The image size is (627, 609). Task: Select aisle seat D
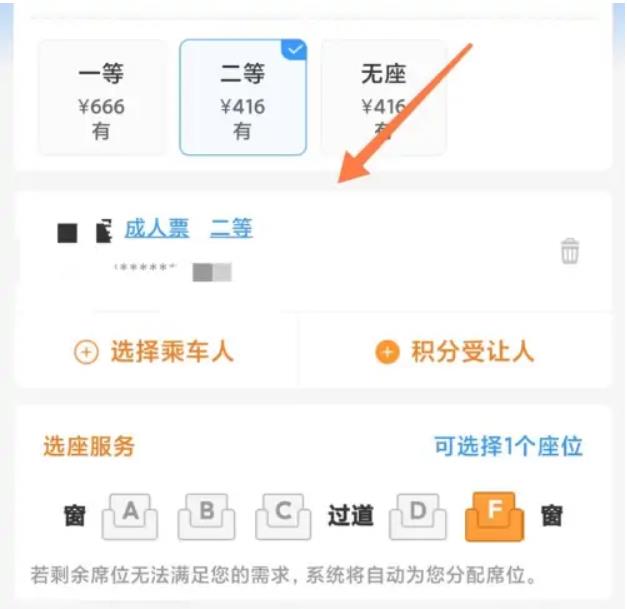tap(416, 516)
